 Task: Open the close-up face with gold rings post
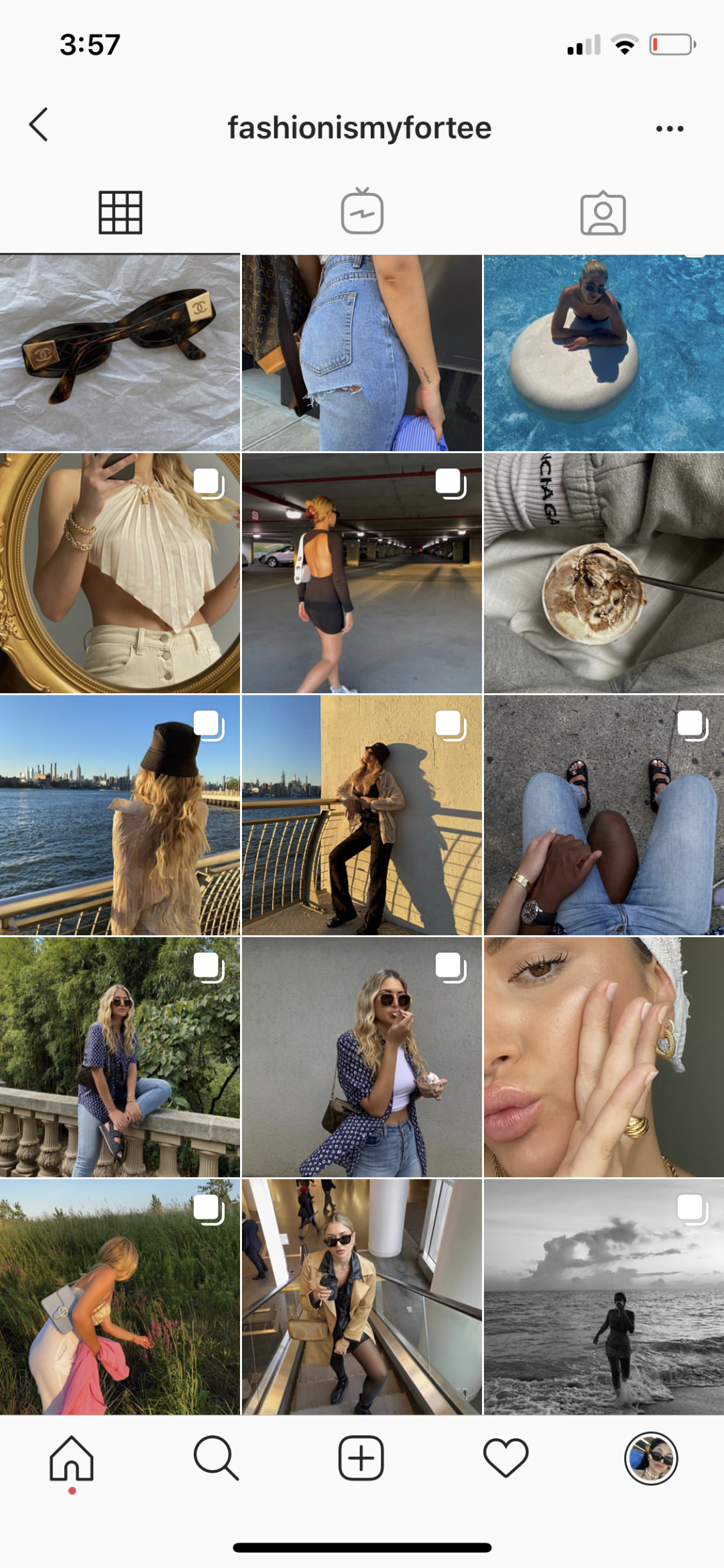(x=603, y=1057)
